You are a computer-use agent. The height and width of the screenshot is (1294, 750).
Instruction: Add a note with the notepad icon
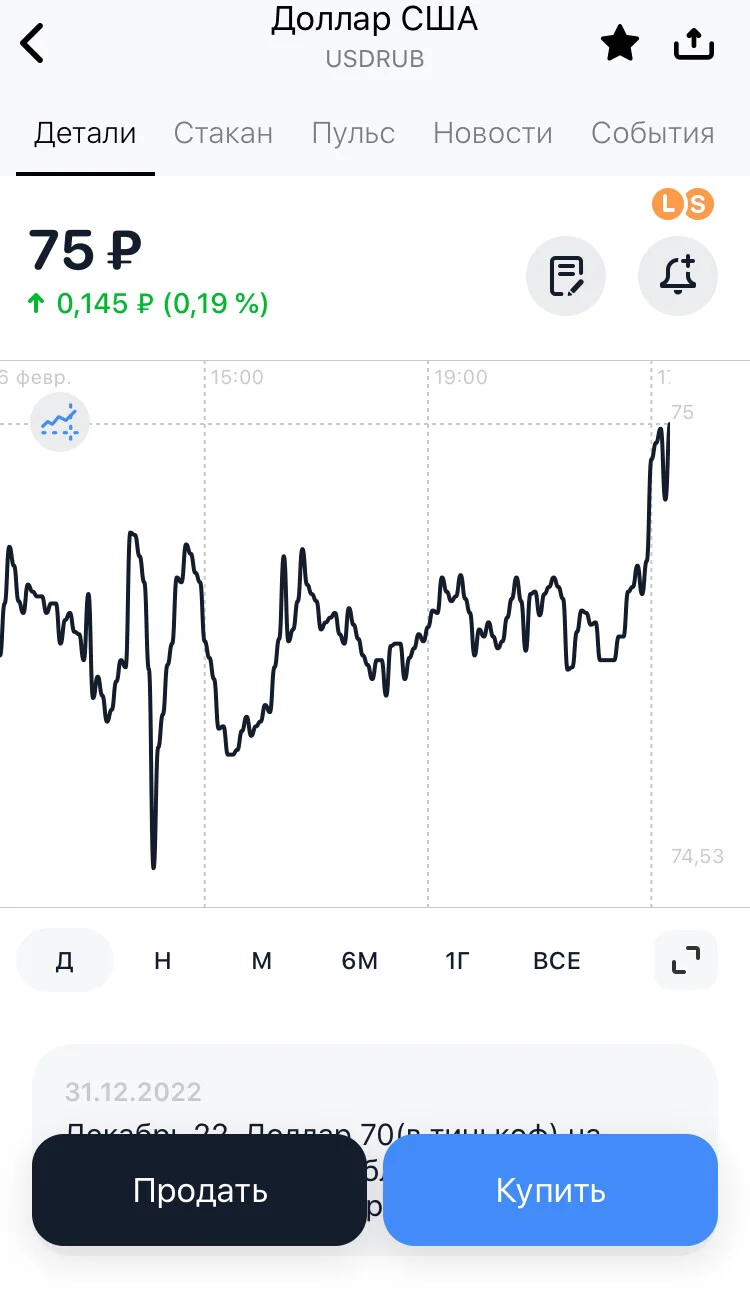pyautogui.click(x=566, y=276)
